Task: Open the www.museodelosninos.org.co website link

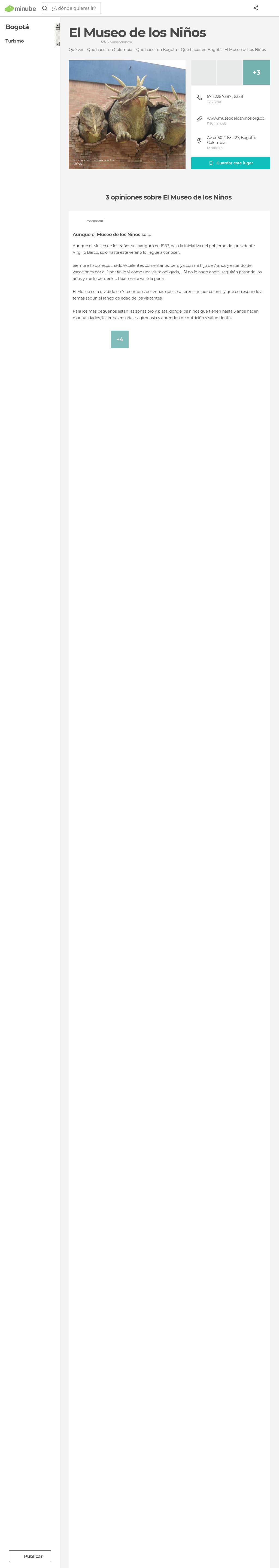Action: (235, 118)
